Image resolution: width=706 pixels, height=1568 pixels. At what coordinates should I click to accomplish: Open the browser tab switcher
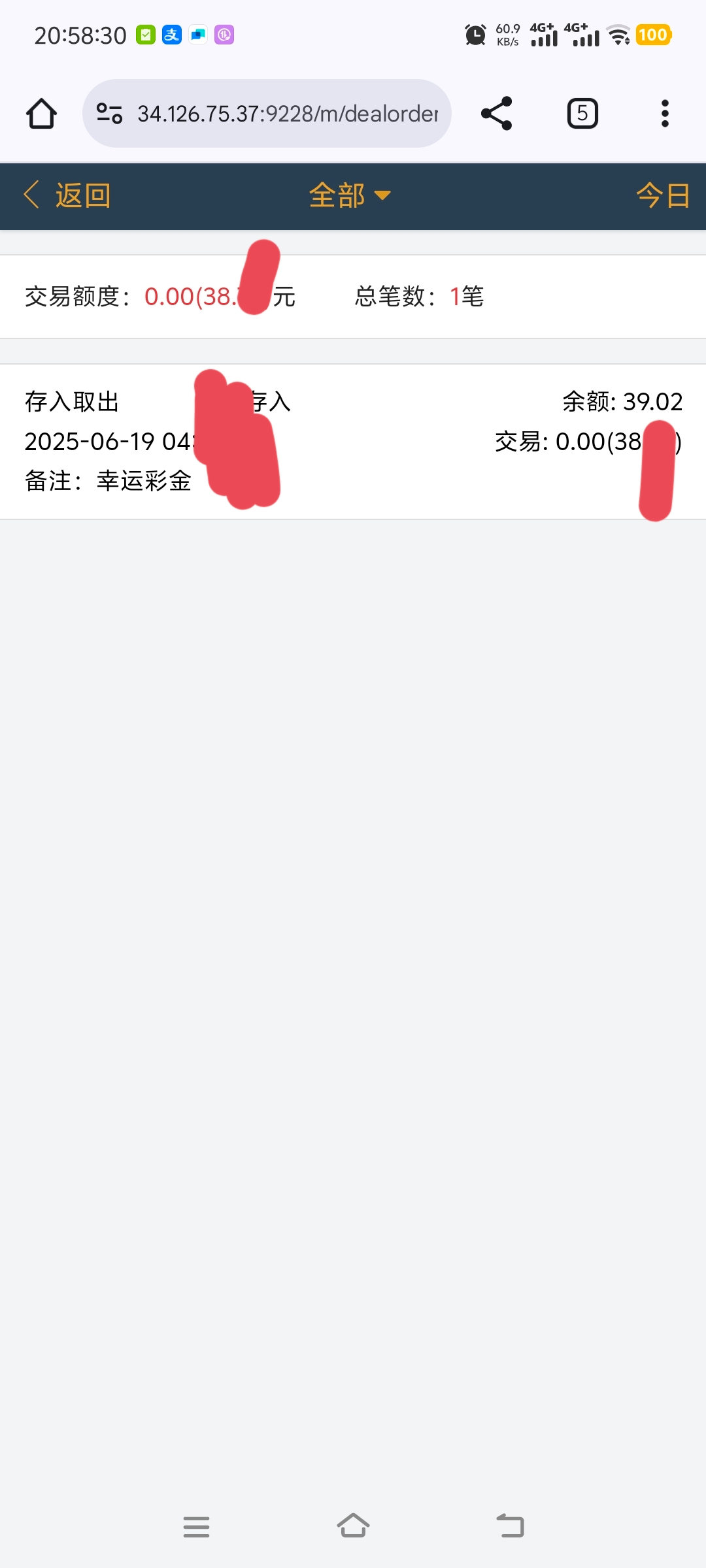pos(582,114)
